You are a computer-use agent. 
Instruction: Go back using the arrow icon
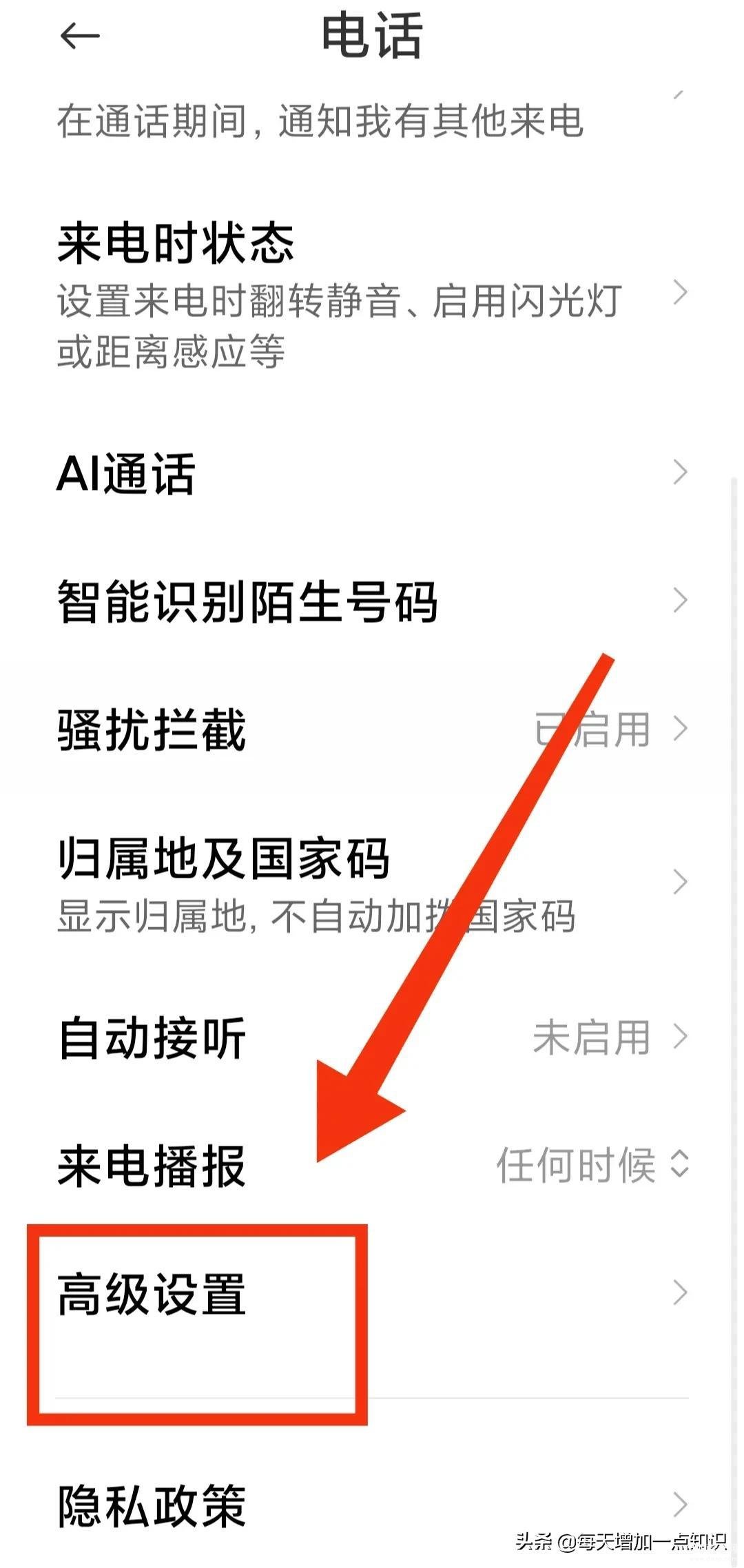pyautogui.click(x=80, y=36)
